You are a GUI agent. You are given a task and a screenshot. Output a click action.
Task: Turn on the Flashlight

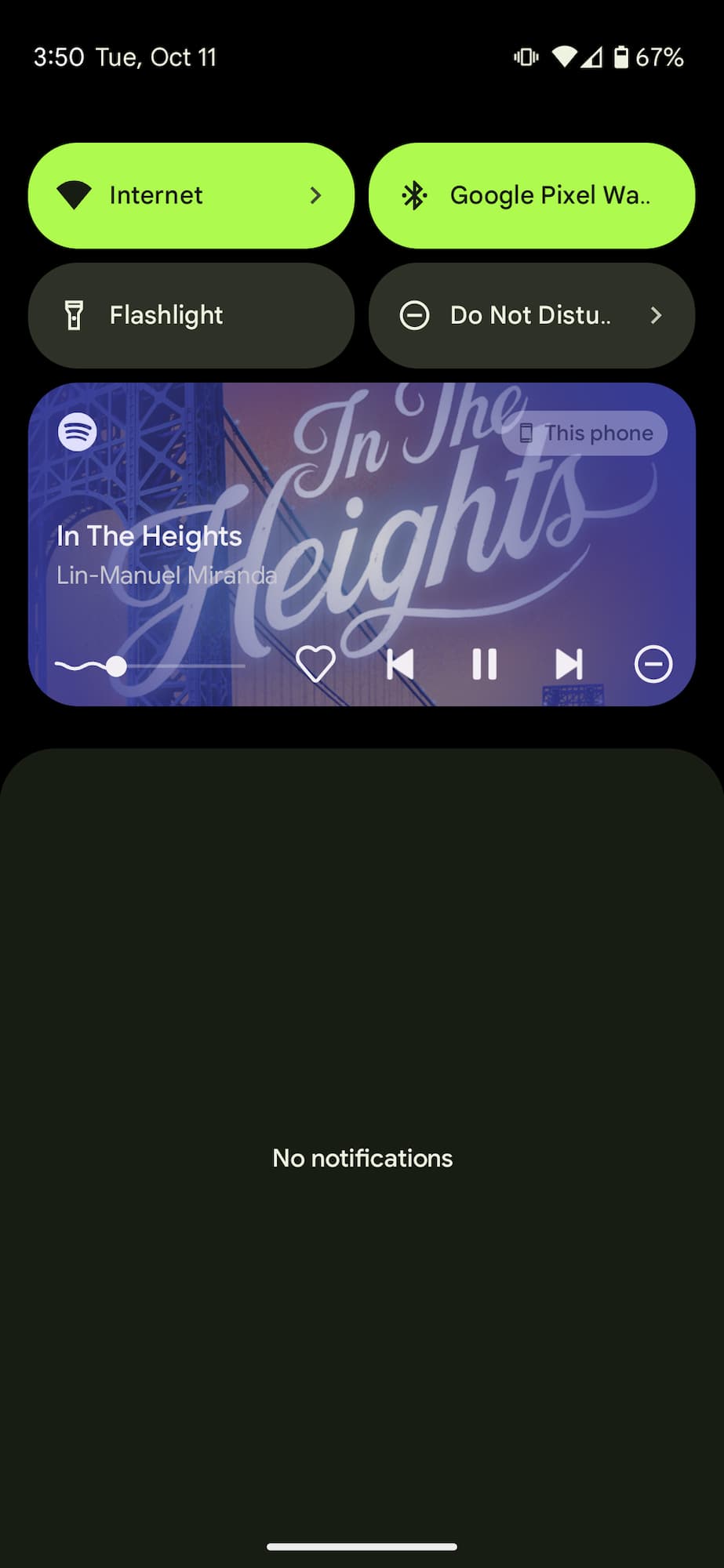click(x=191, y=315)
